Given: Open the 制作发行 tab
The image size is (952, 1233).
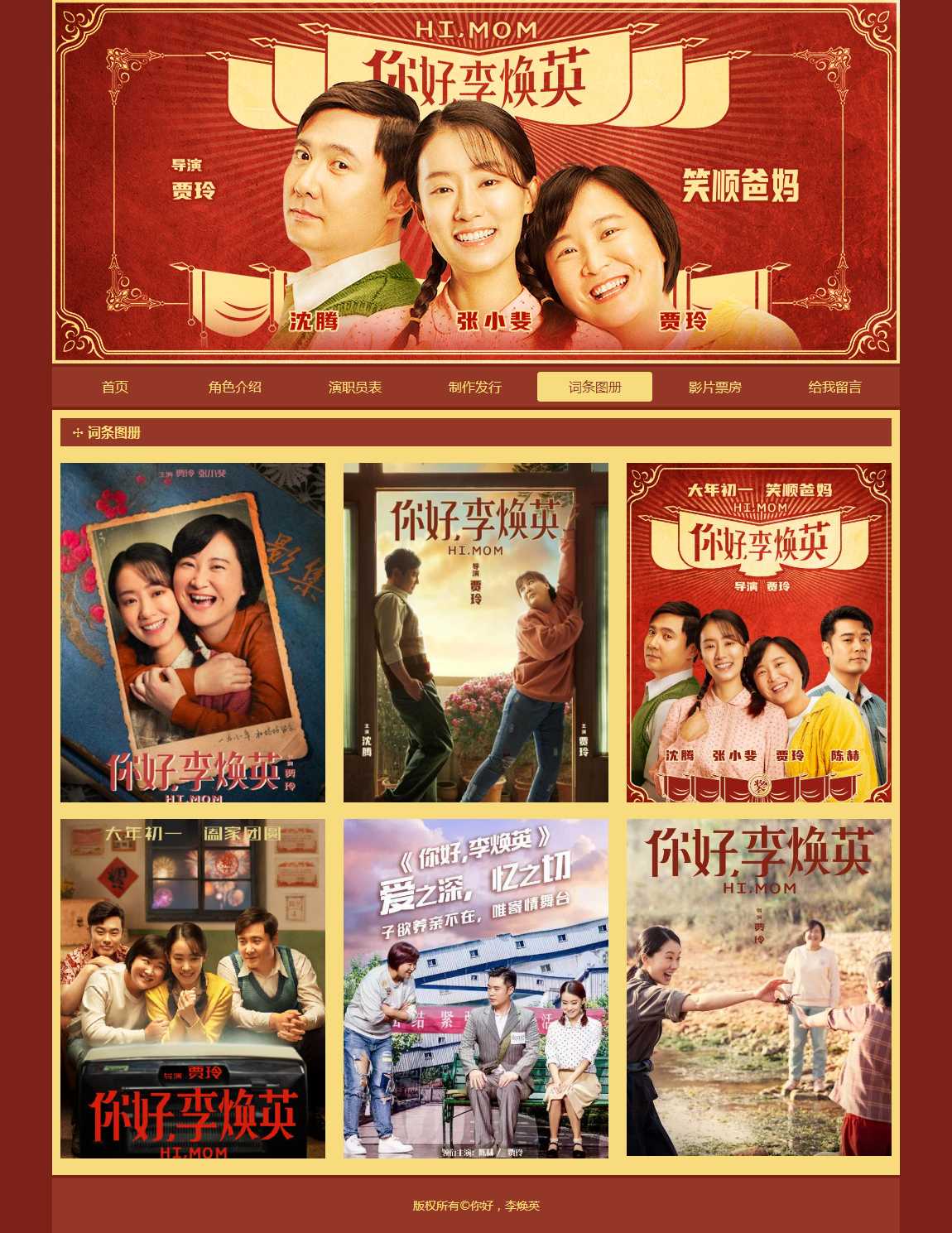Looking at the screenshot, I should tap(475, 387).
